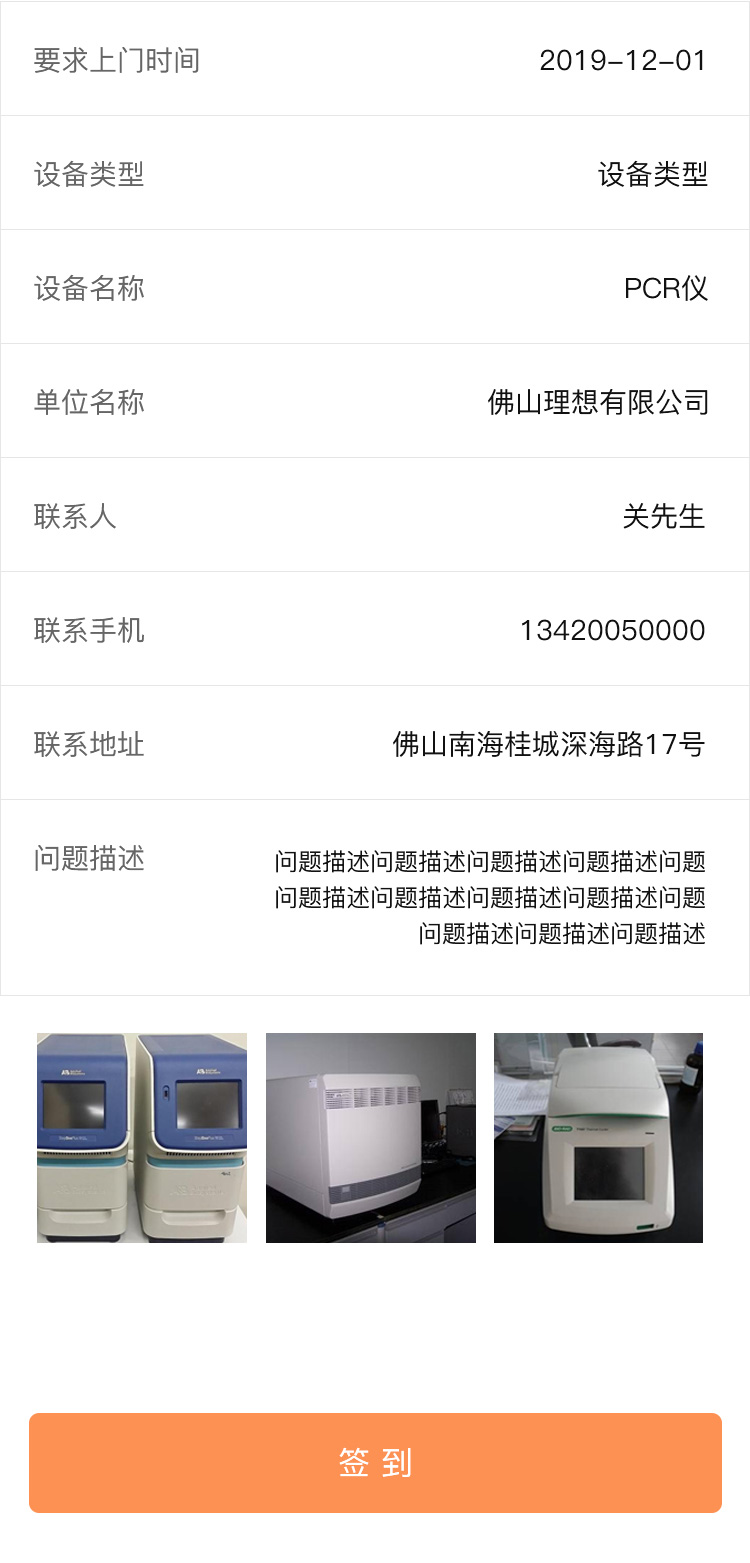
Task: Enlarge the photo of the green-trimmed thermal cycler
Action: (x=598, y=1138)
